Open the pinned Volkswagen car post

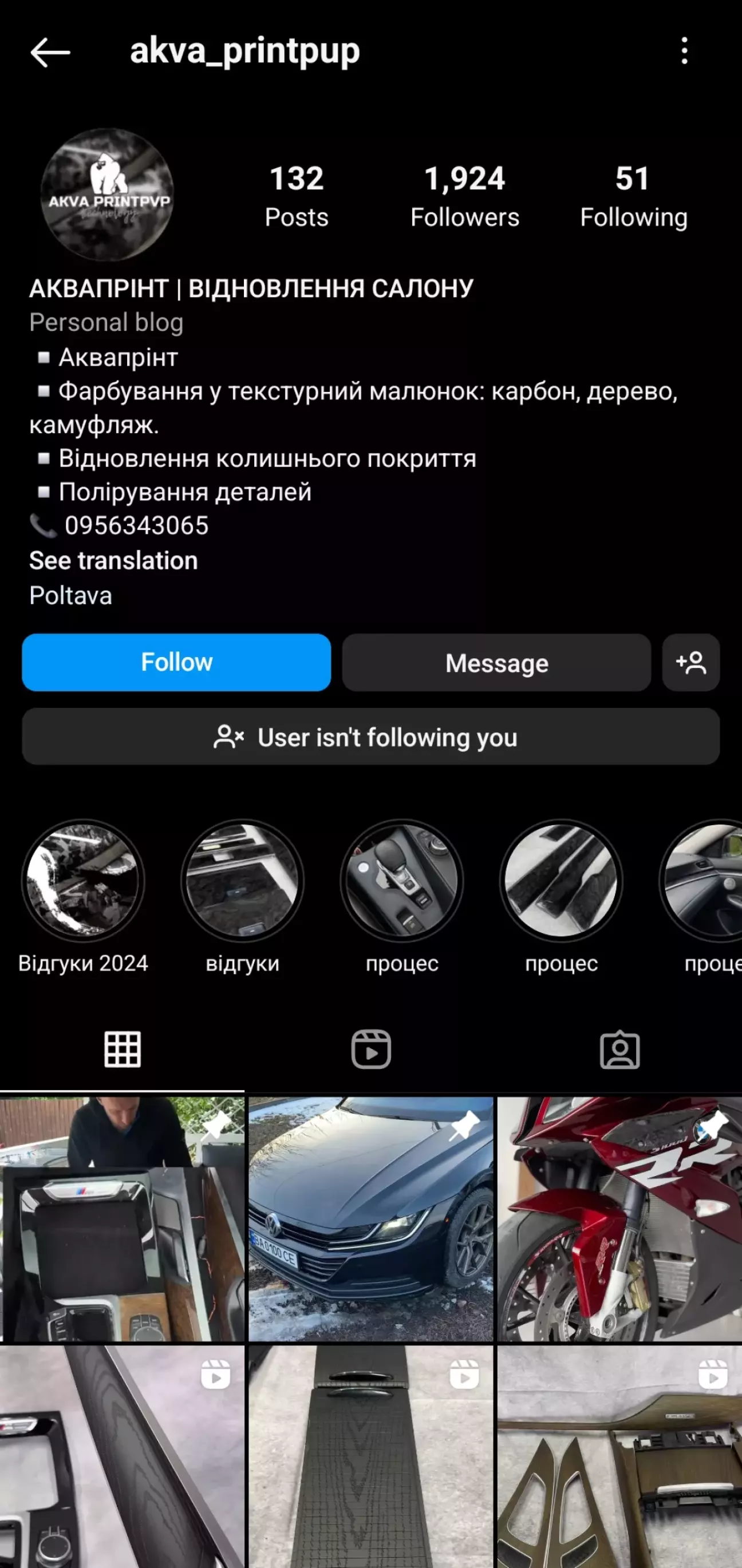371,1219
